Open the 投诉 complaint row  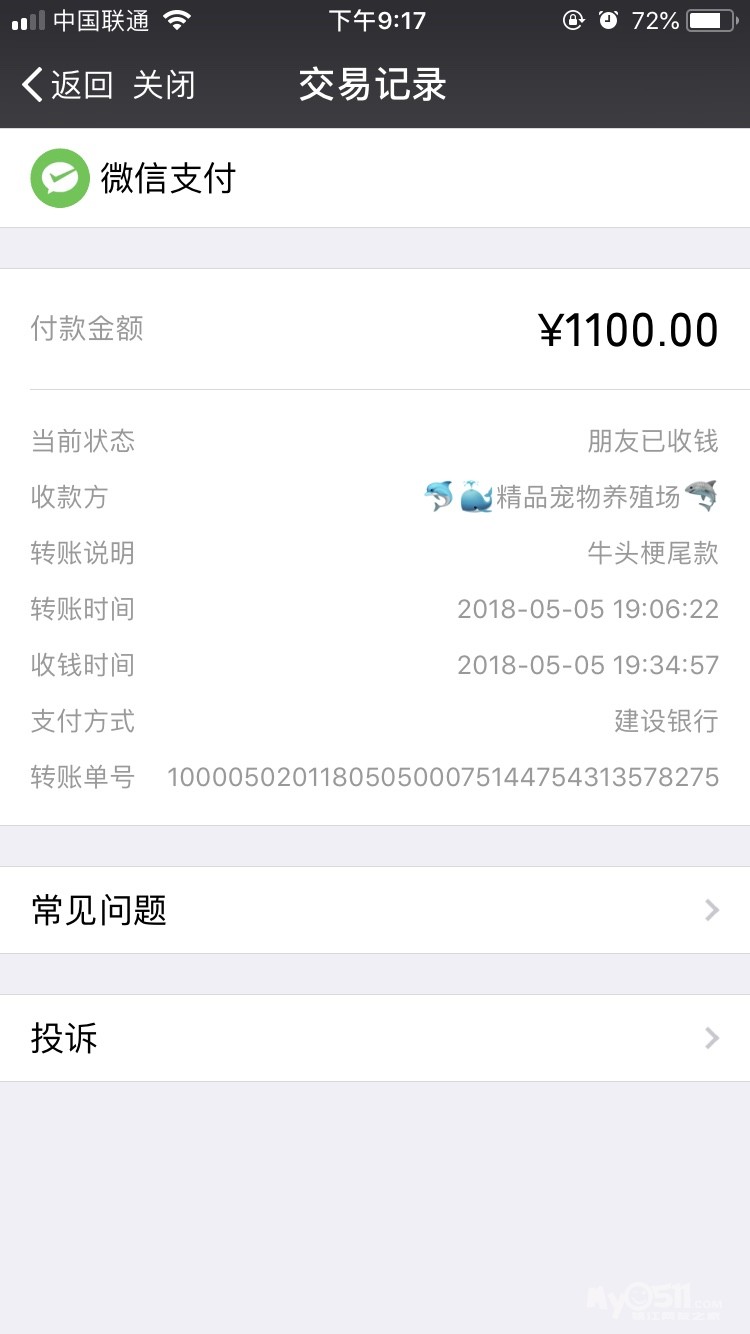tap(375, 1038)
